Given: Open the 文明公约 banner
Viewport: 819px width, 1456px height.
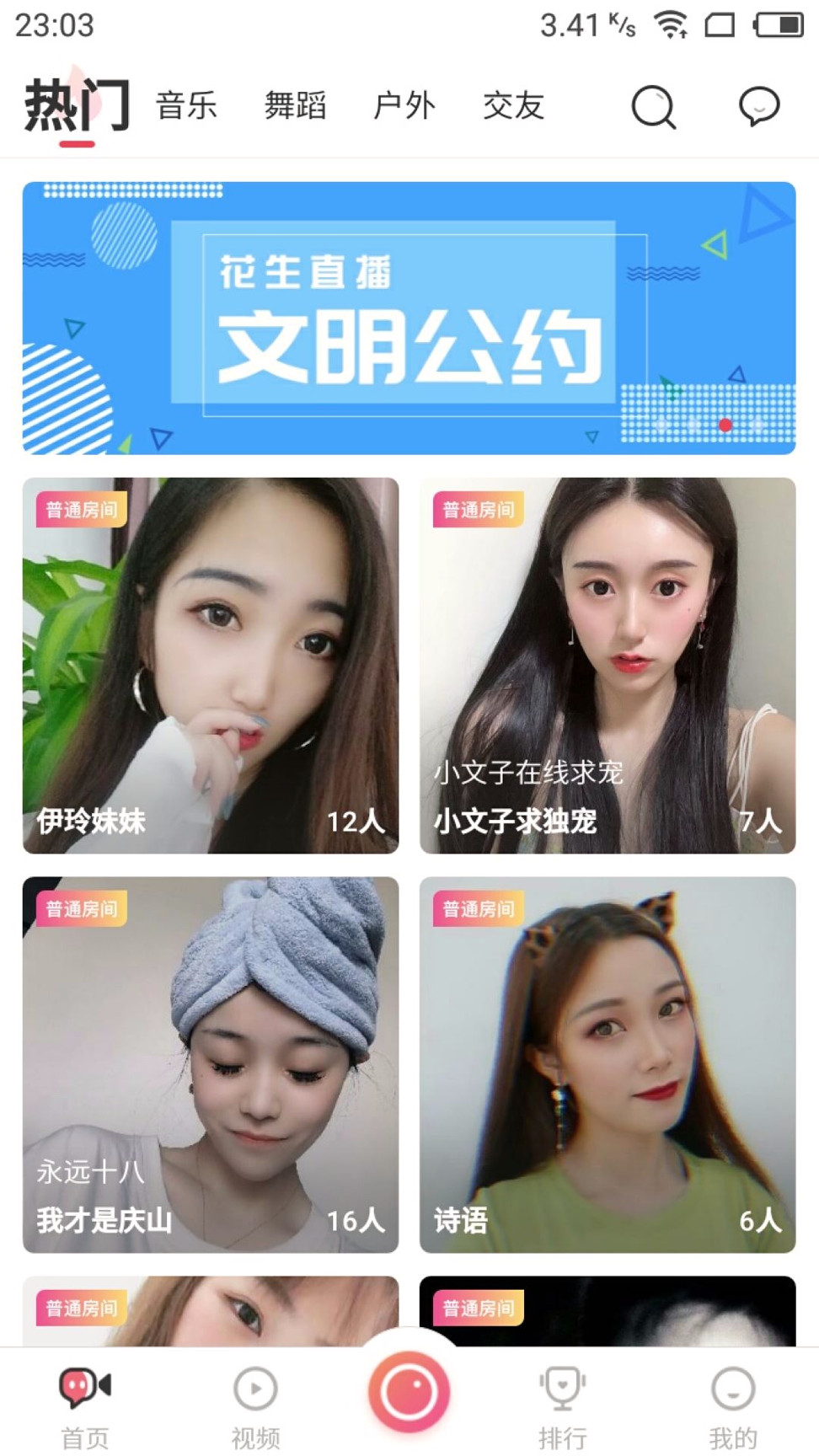Looking at the screenshot, I should [409, 318].
